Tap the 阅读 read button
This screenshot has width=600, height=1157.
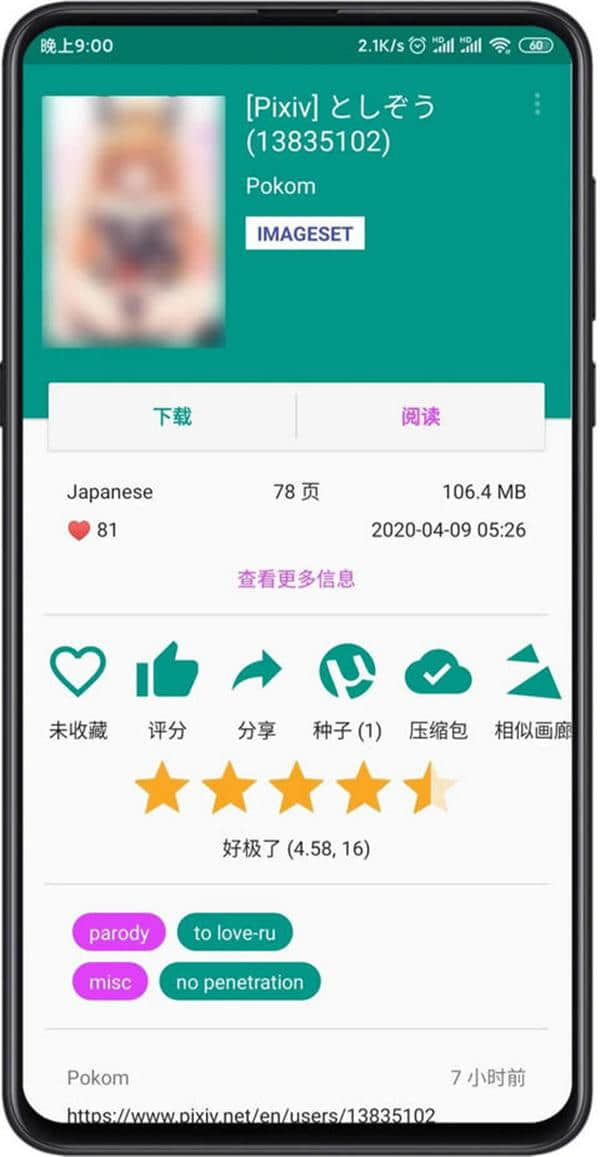click(x=421, y=417)
